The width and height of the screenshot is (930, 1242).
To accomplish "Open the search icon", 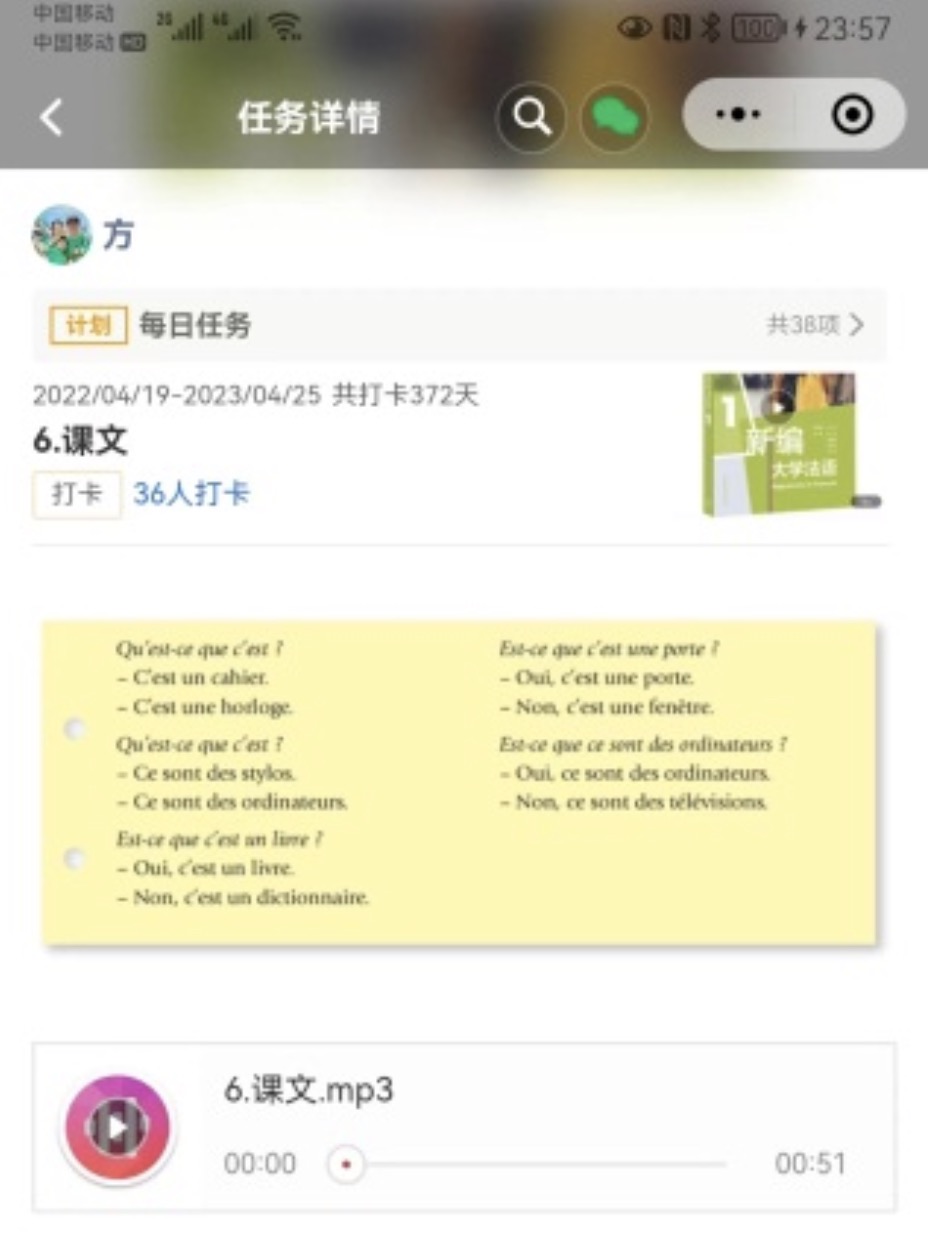I will click(531, 118).
